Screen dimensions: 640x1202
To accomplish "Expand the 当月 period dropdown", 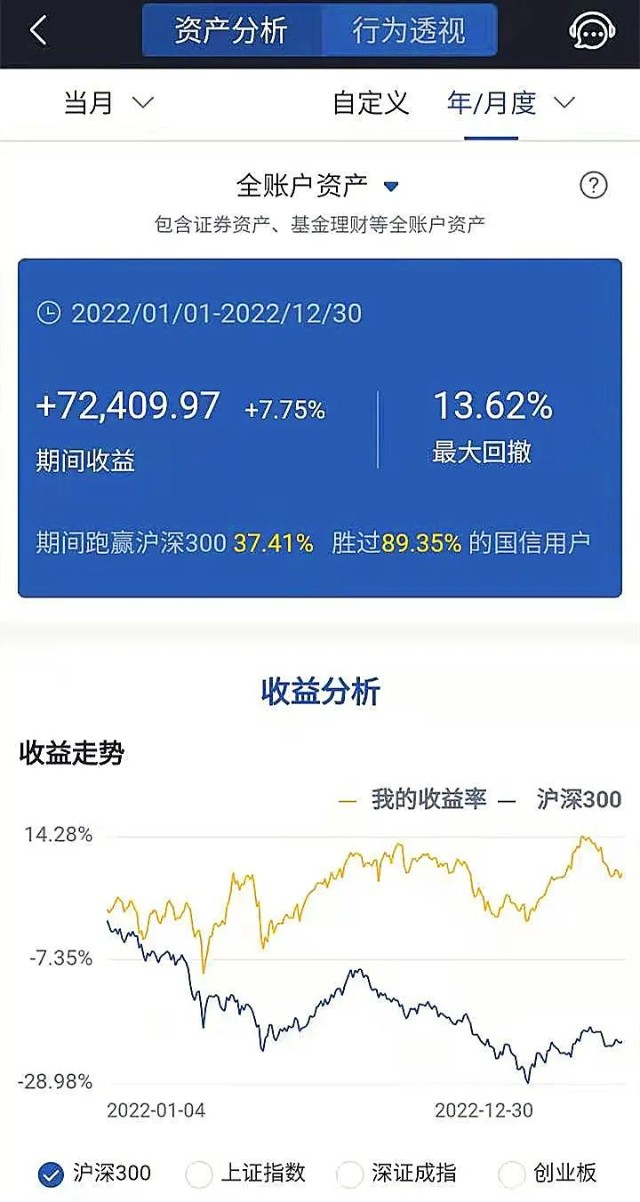I will 109,102.
